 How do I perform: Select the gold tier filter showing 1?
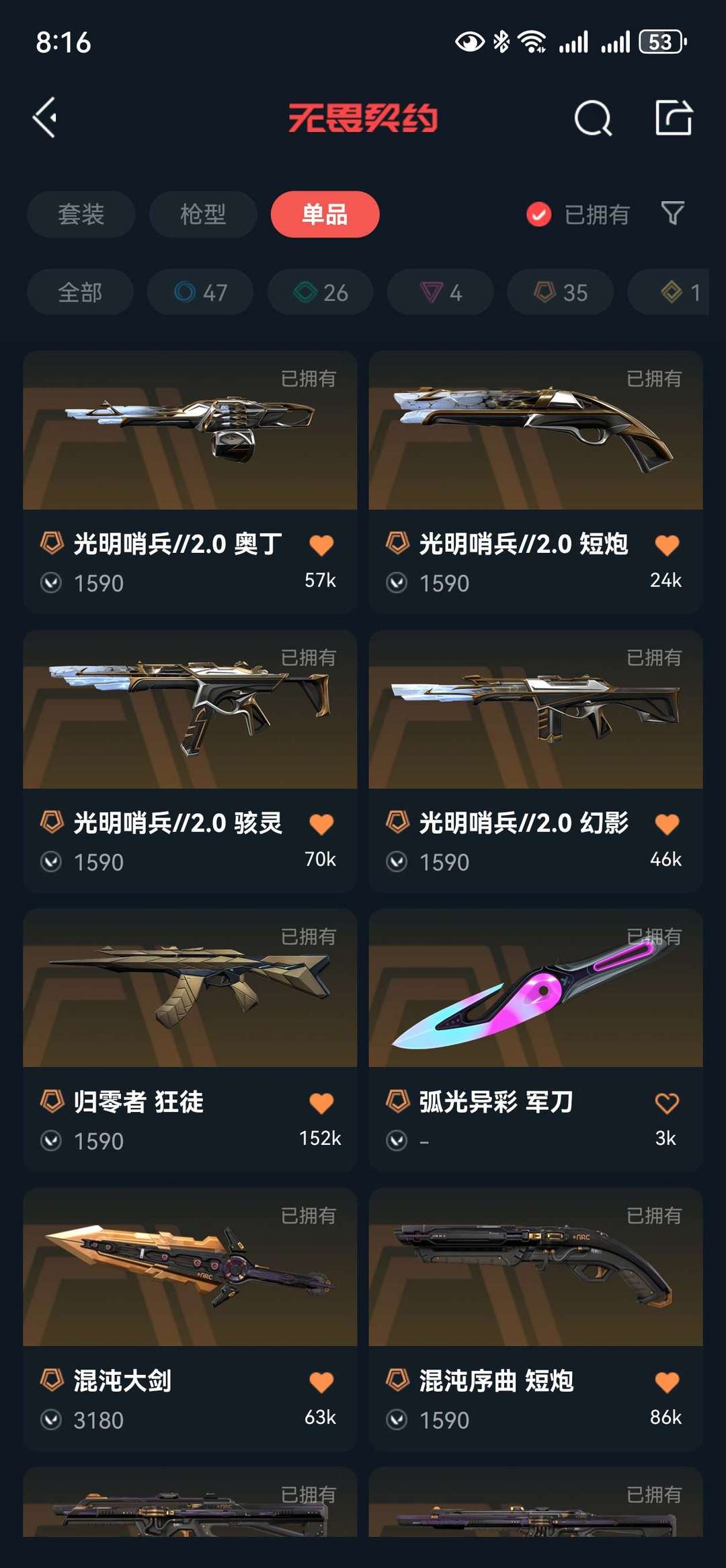pyautogui.click(x=676, y=292)
